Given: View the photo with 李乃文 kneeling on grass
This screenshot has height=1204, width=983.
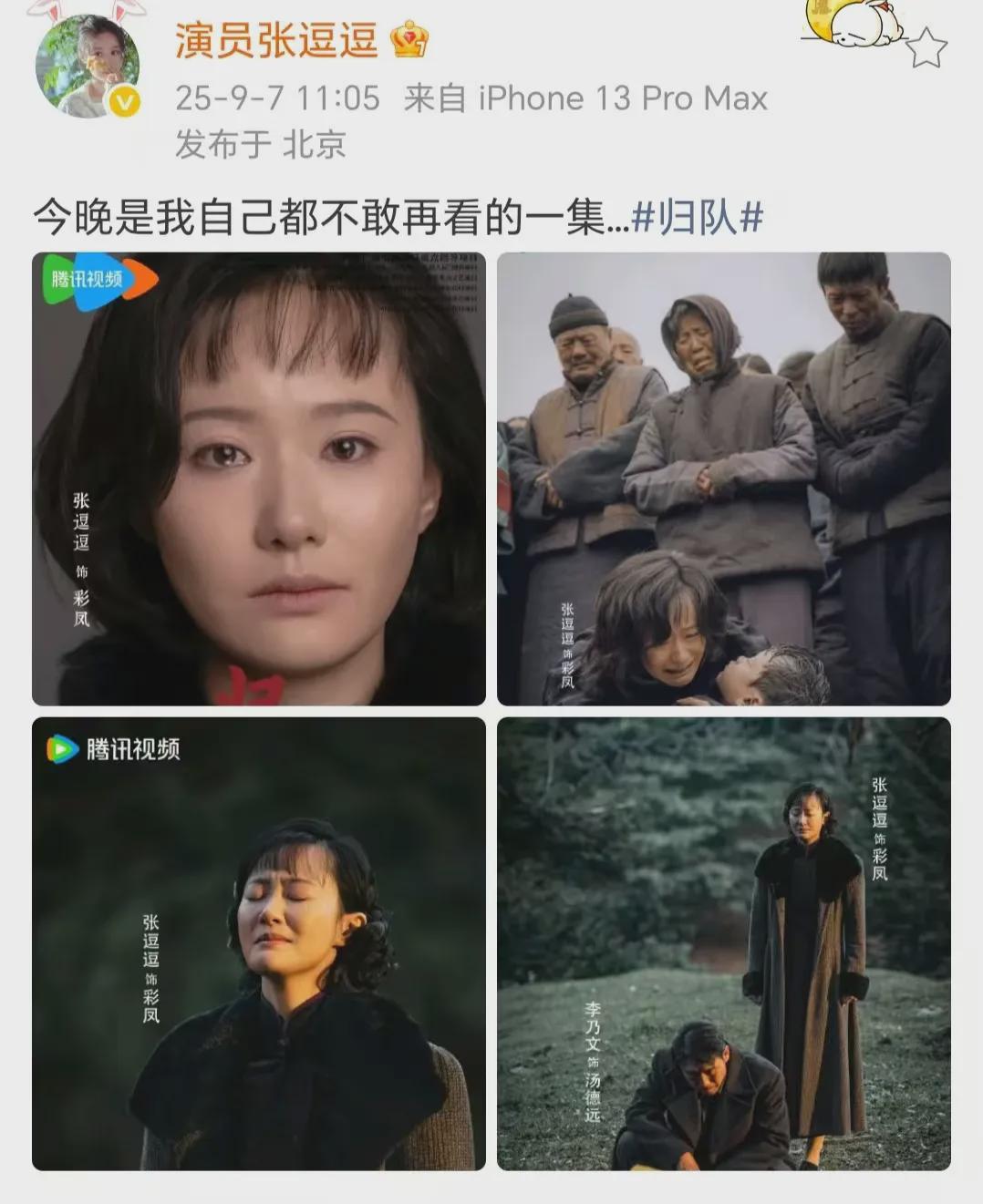Looking at the screenshot, I should 723,943.
